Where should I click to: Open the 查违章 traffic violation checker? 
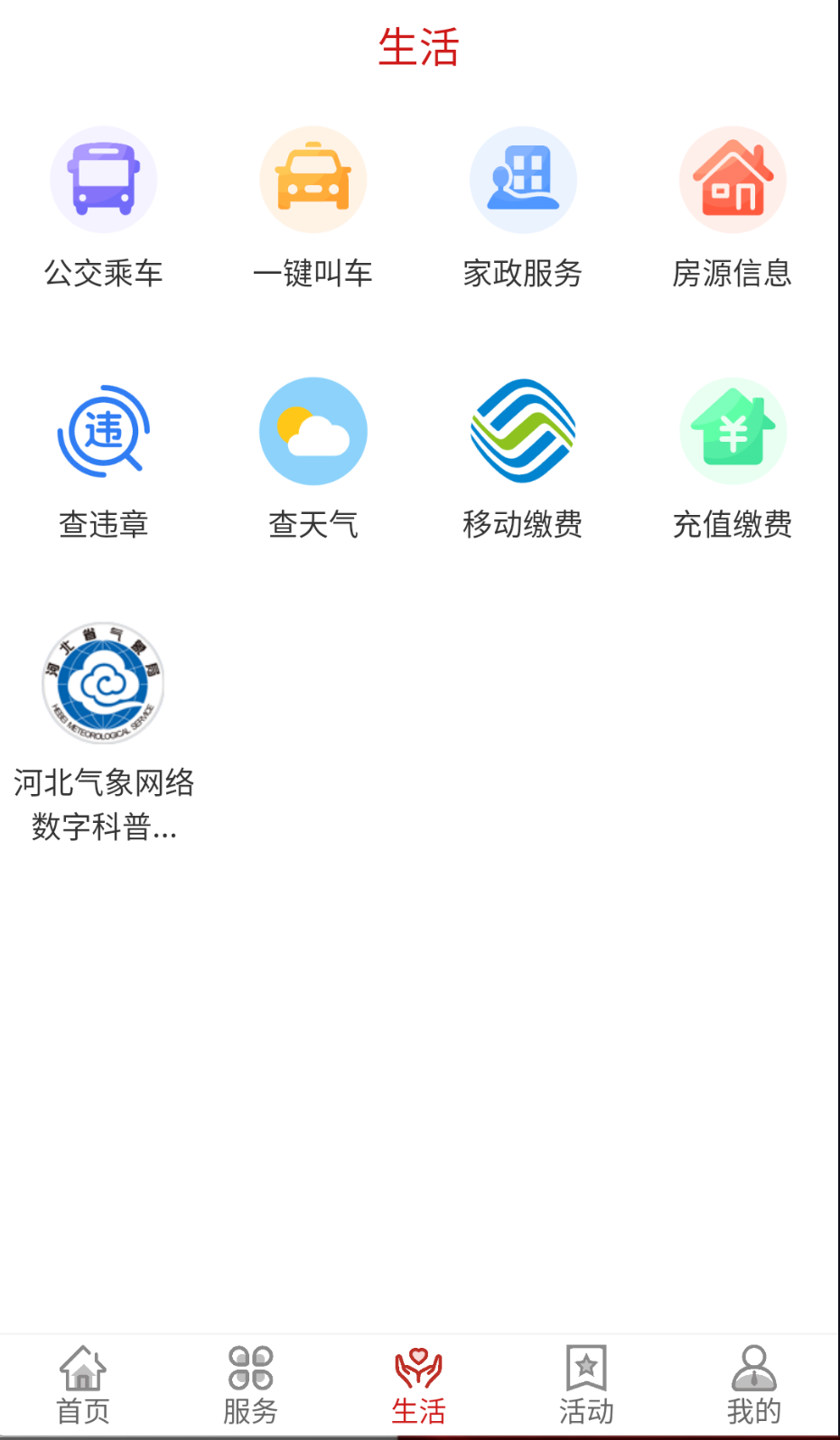coord(103,431)
